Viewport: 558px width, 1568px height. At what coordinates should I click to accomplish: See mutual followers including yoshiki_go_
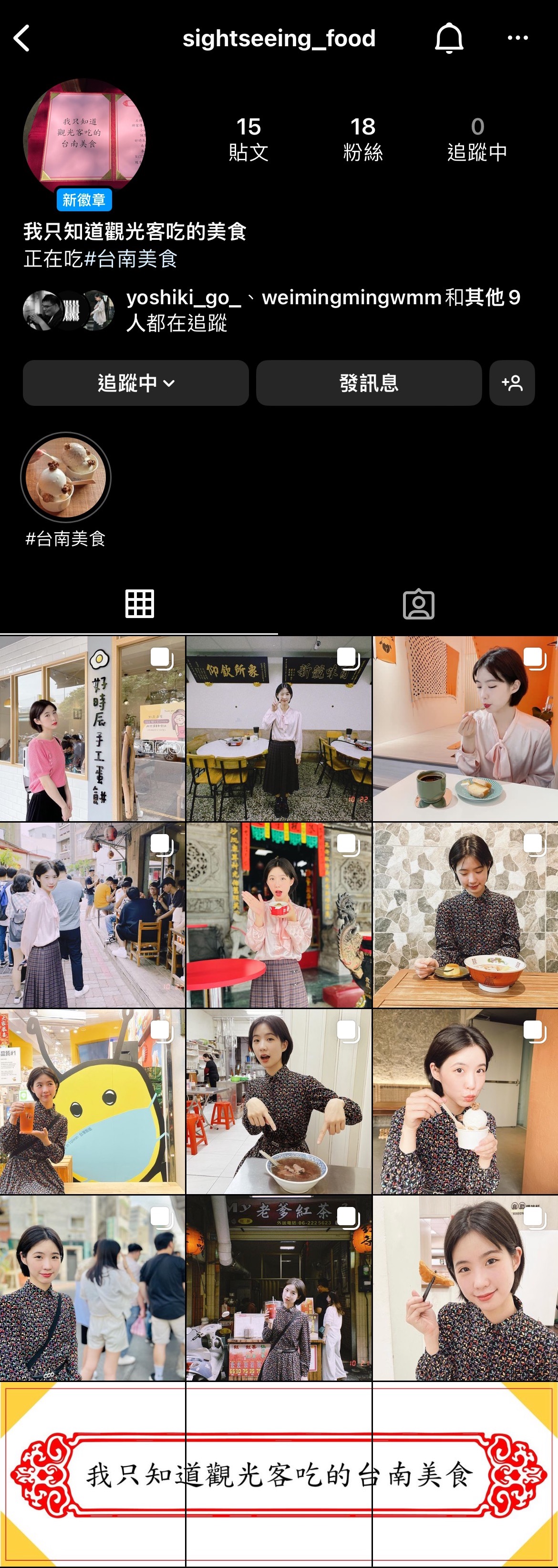[322, 310]
